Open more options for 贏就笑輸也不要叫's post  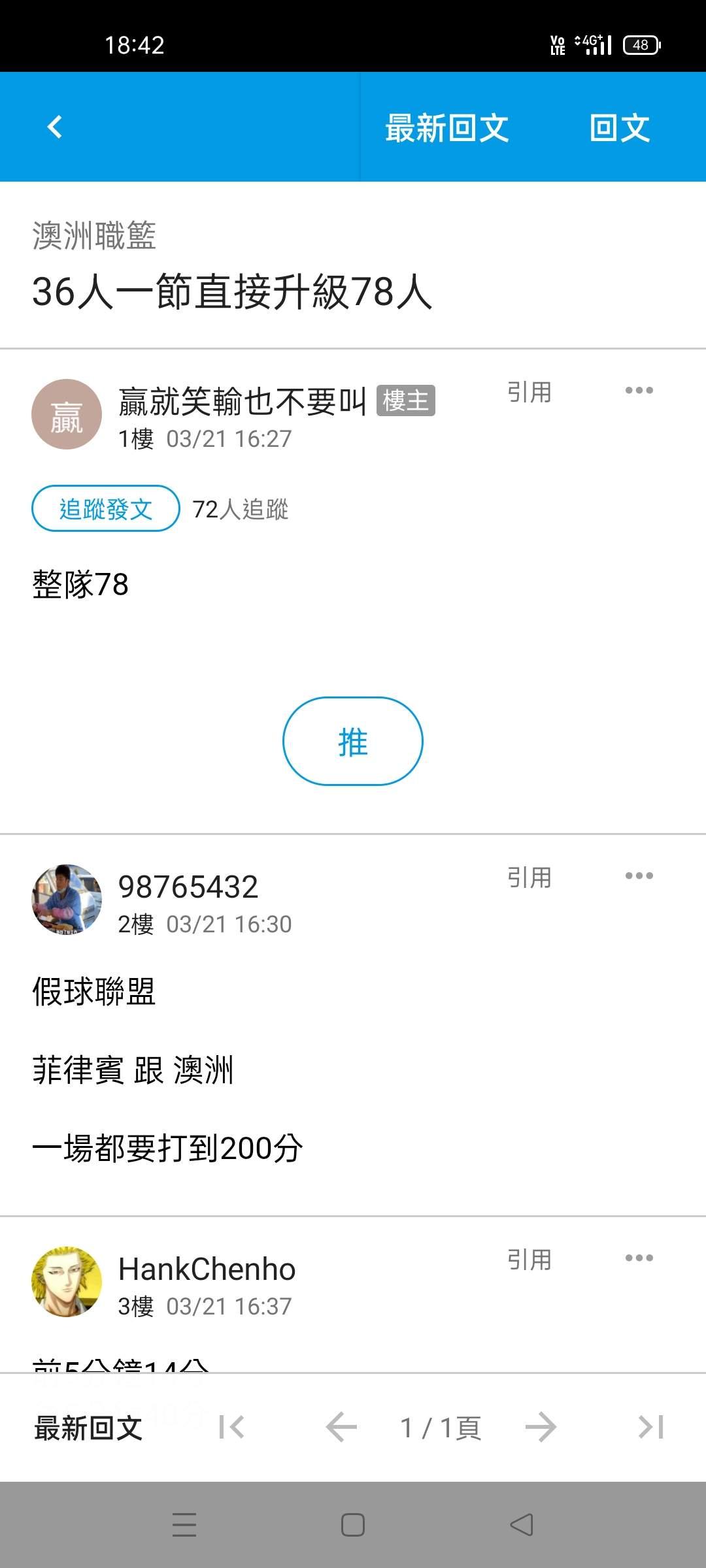pos(639,391)
